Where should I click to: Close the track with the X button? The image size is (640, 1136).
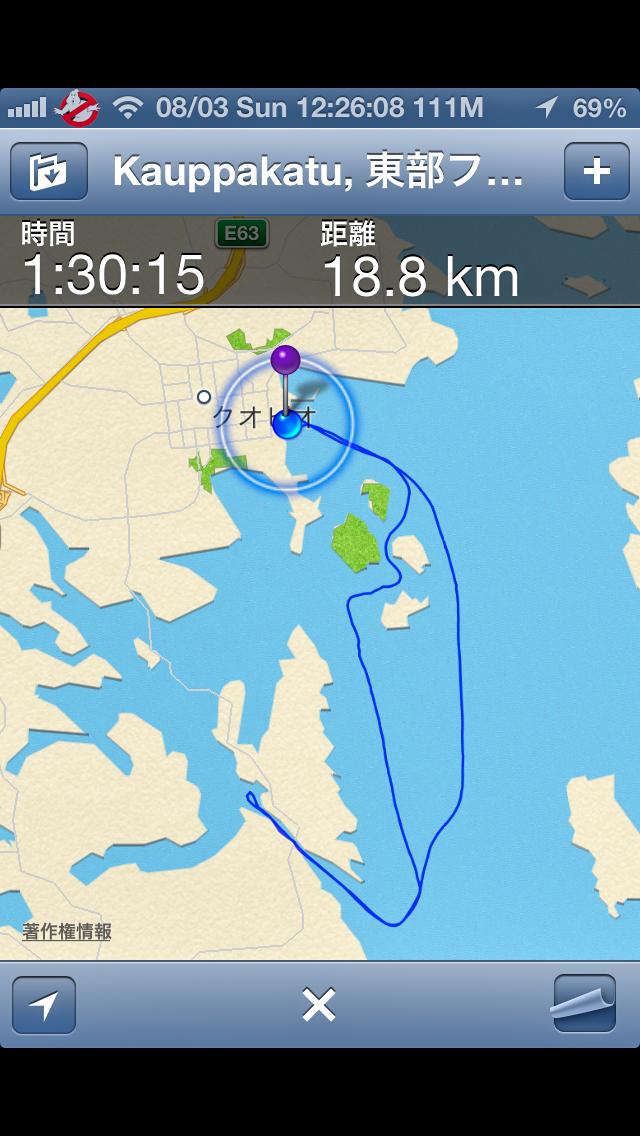coord(319,1006)
